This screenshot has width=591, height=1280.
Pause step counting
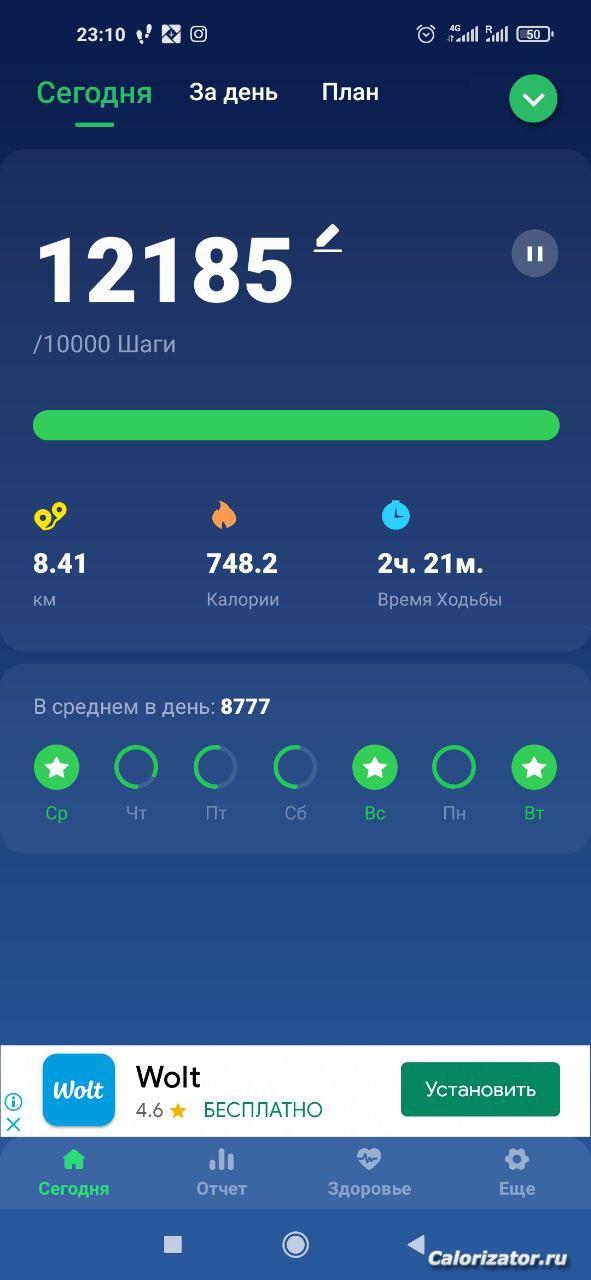(535, 254)
